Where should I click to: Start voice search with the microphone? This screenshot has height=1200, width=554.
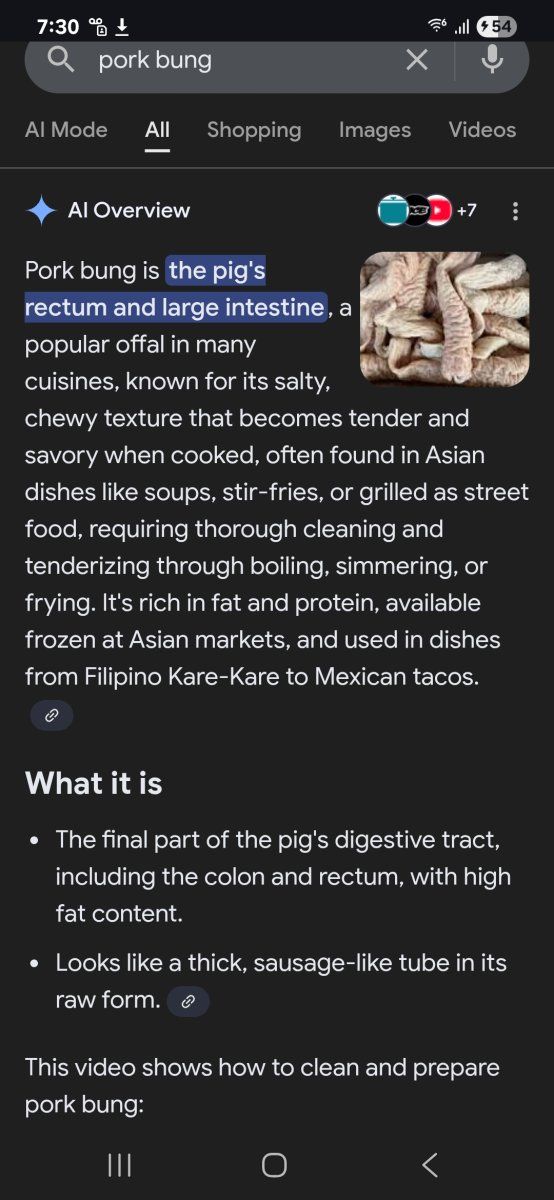492,60
